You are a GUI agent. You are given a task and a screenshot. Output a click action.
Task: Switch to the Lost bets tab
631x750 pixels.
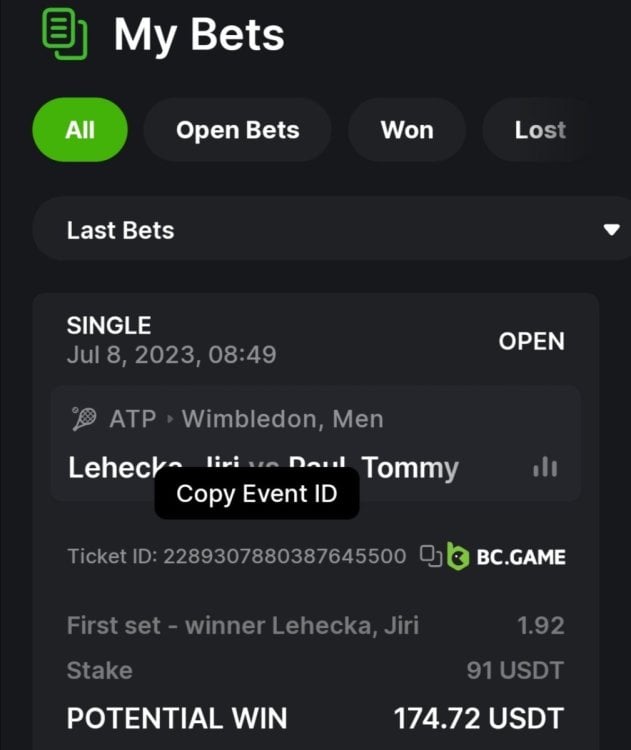540,130
